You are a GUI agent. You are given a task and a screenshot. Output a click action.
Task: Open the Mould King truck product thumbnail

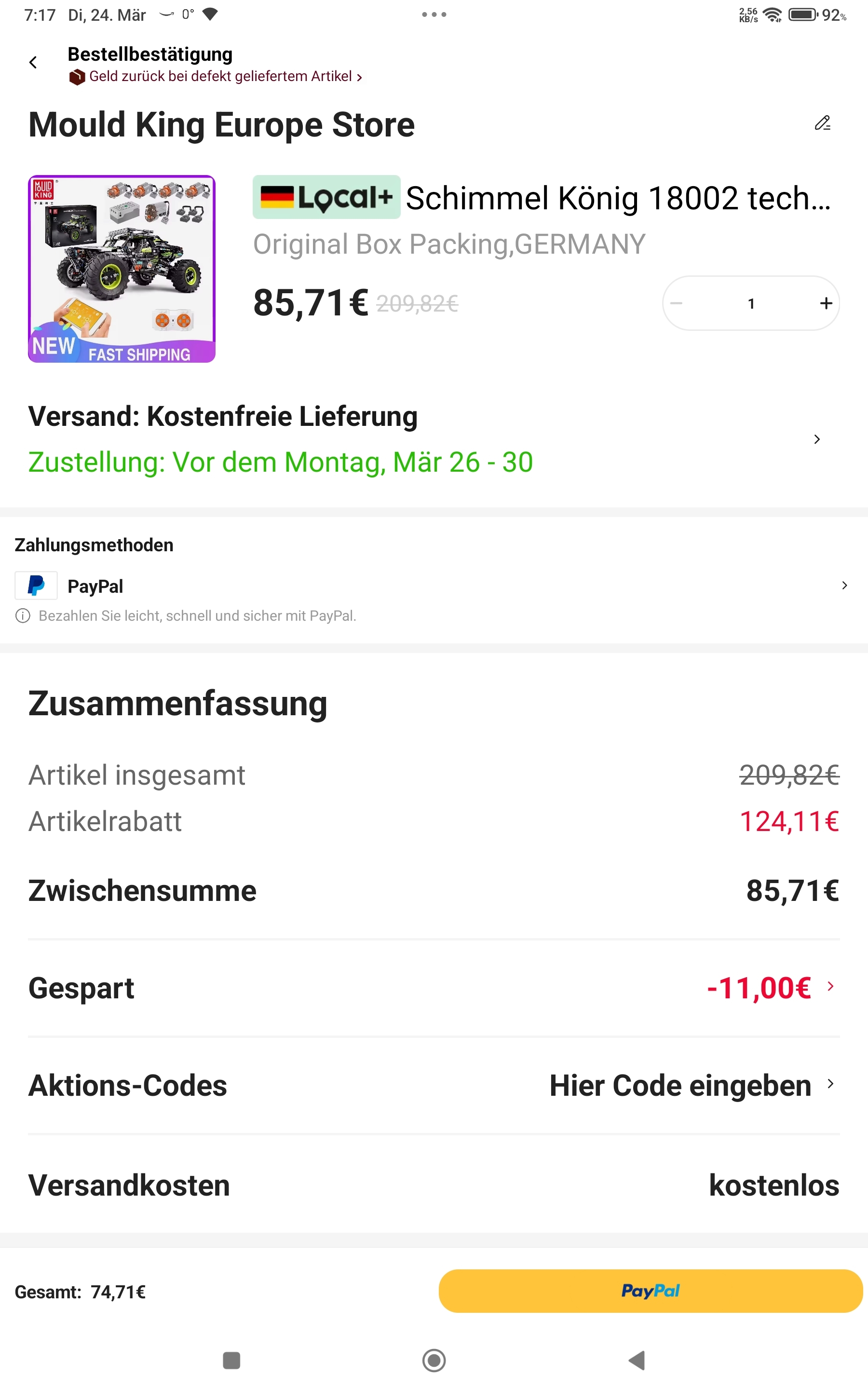(x=122, y=269)
